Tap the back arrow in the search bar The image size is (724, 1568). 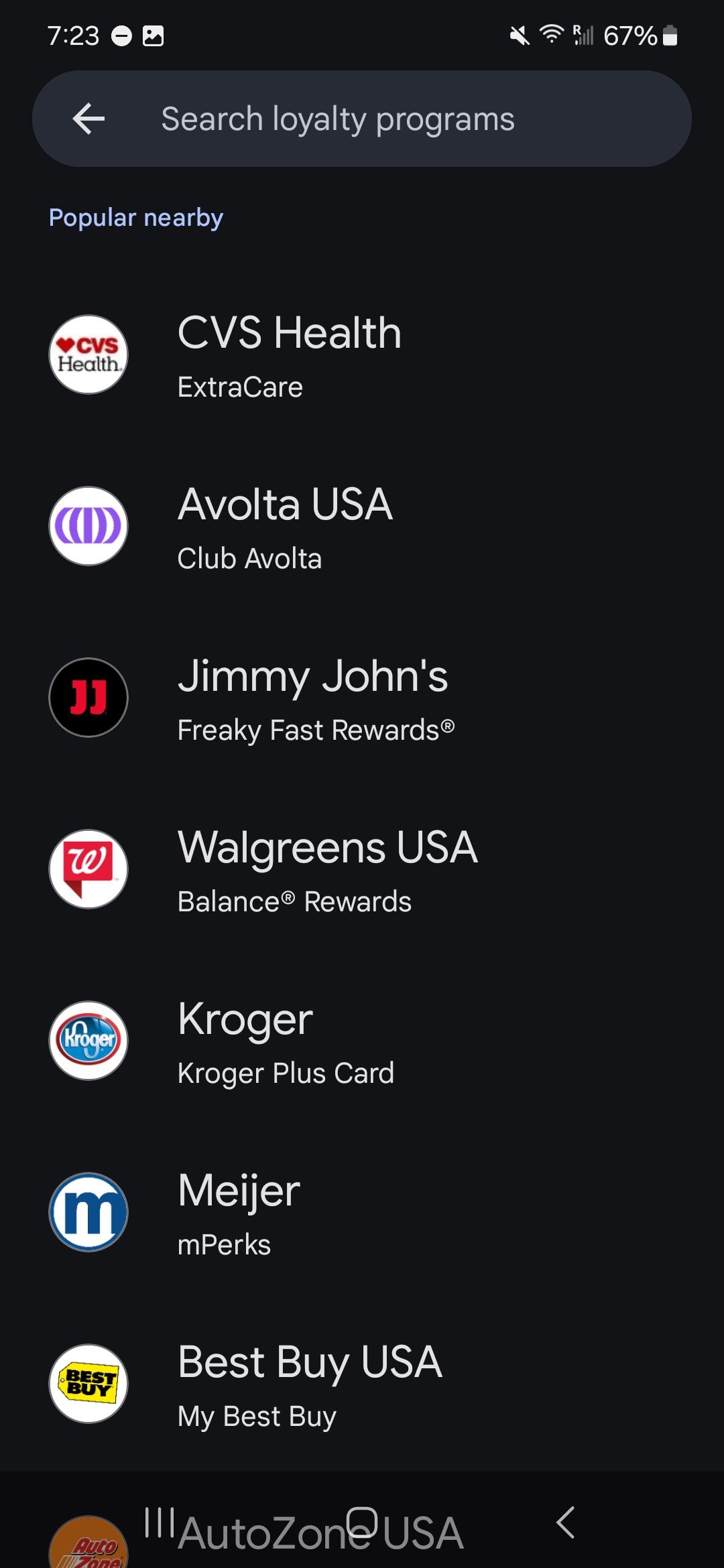point(88,119)
